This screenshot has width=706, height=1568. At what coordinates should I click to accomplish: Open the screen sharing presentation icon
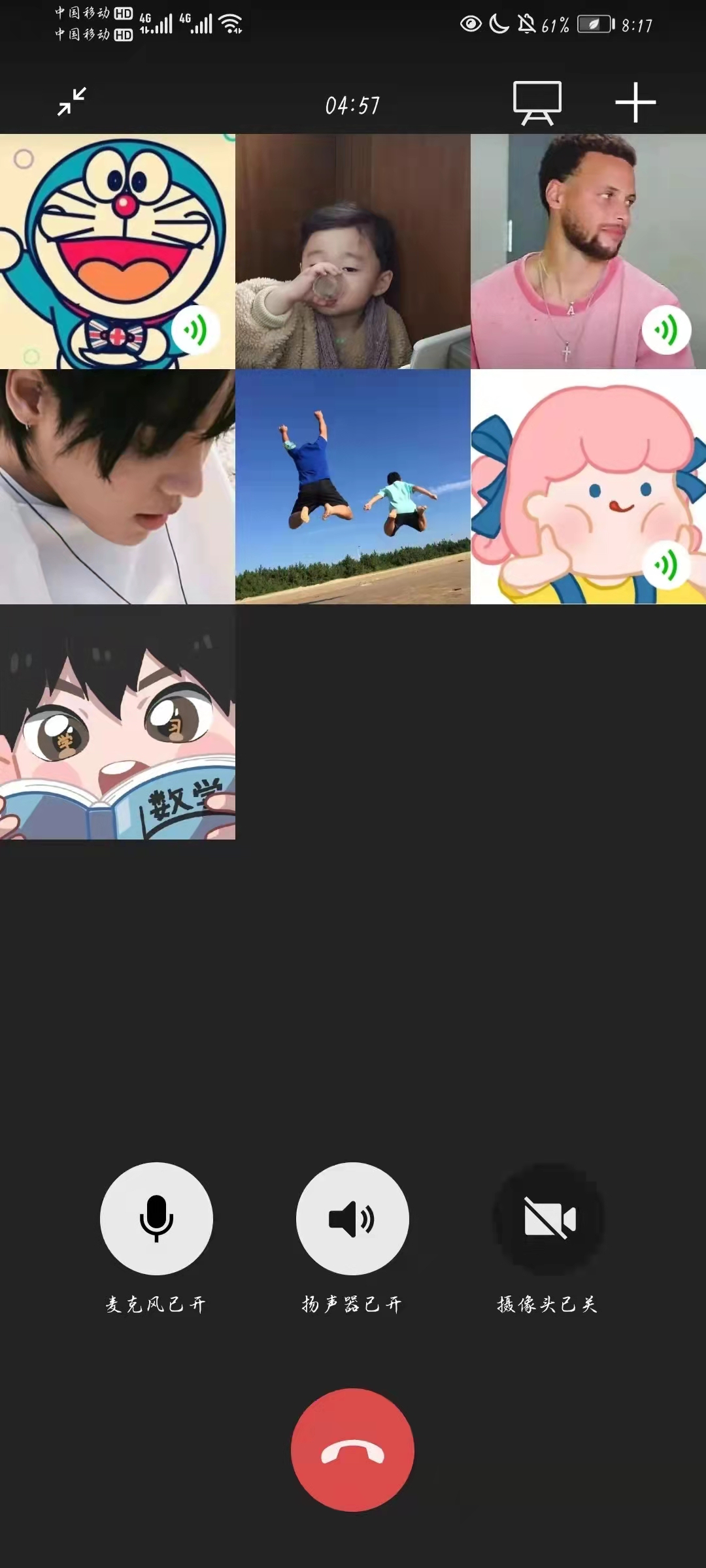tap(537, 103)
